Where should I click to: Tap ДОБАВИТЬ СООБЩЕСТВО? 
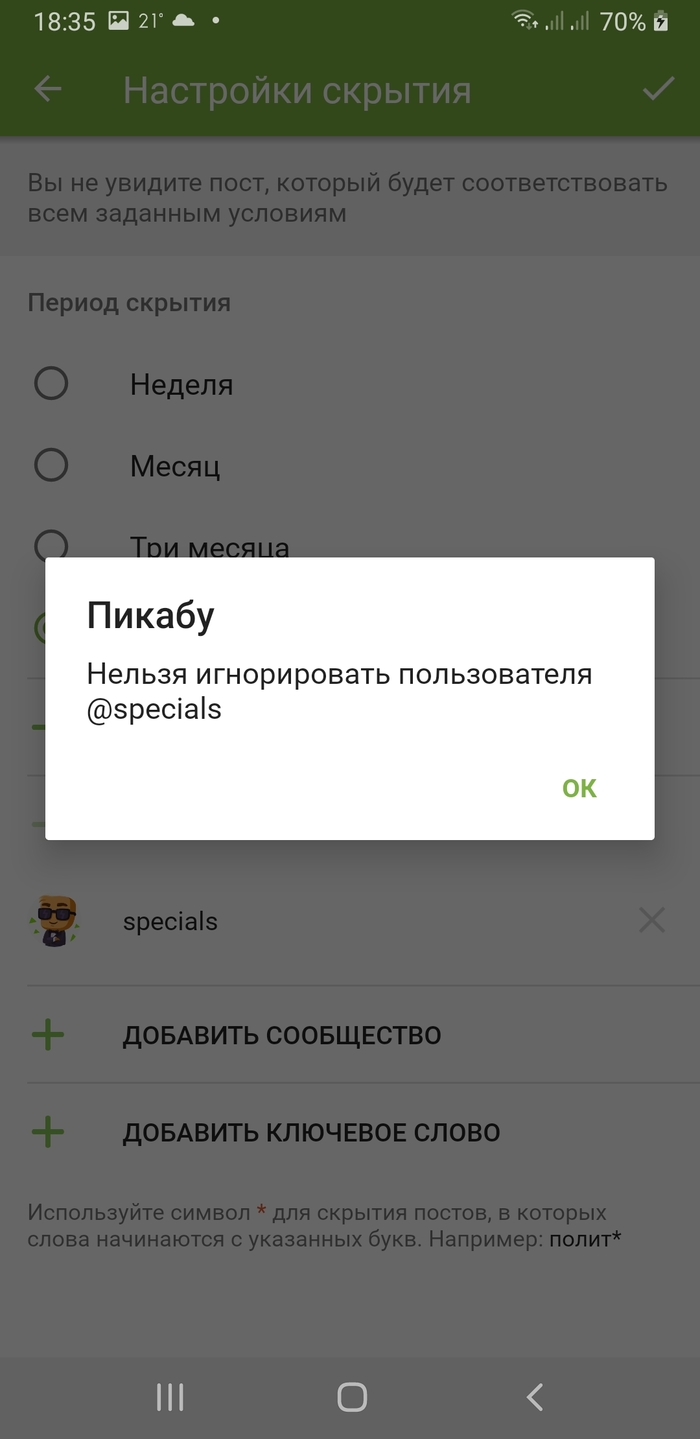(x=281, y=1035)
